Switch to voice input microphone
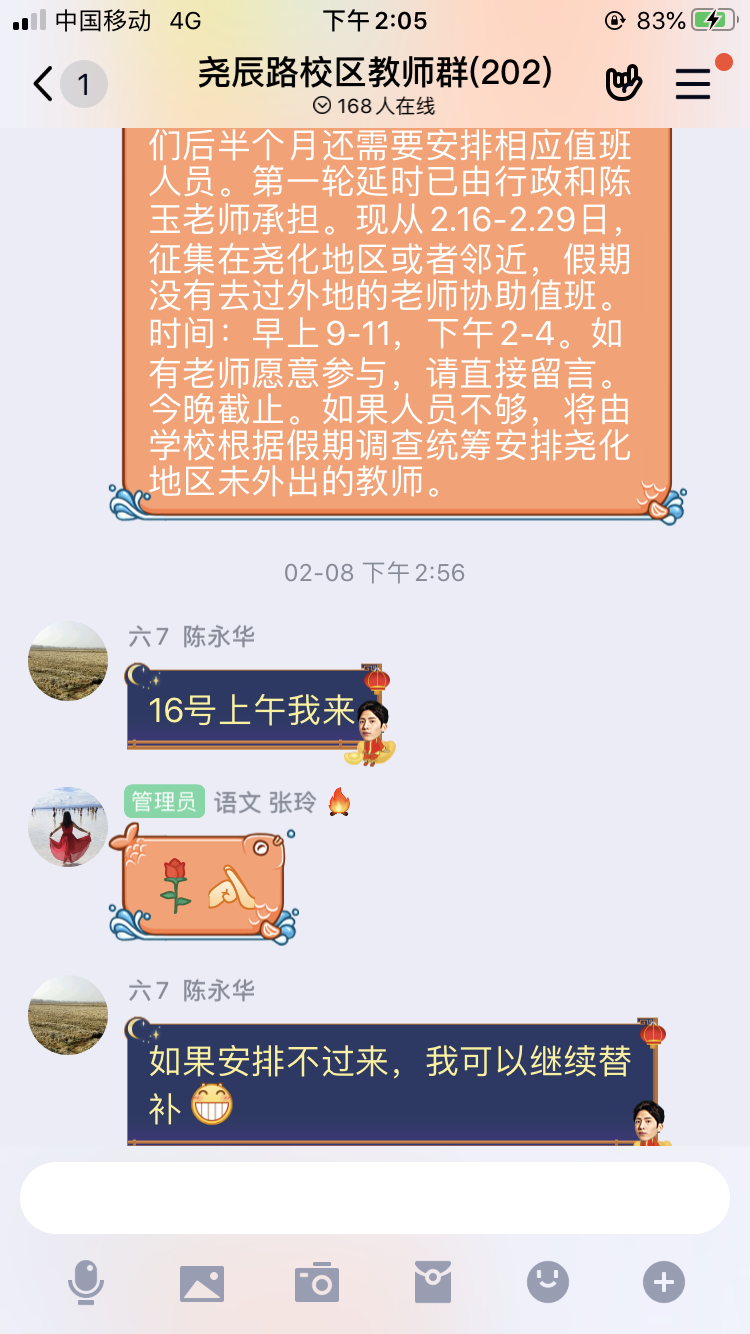 (86, 1281)
